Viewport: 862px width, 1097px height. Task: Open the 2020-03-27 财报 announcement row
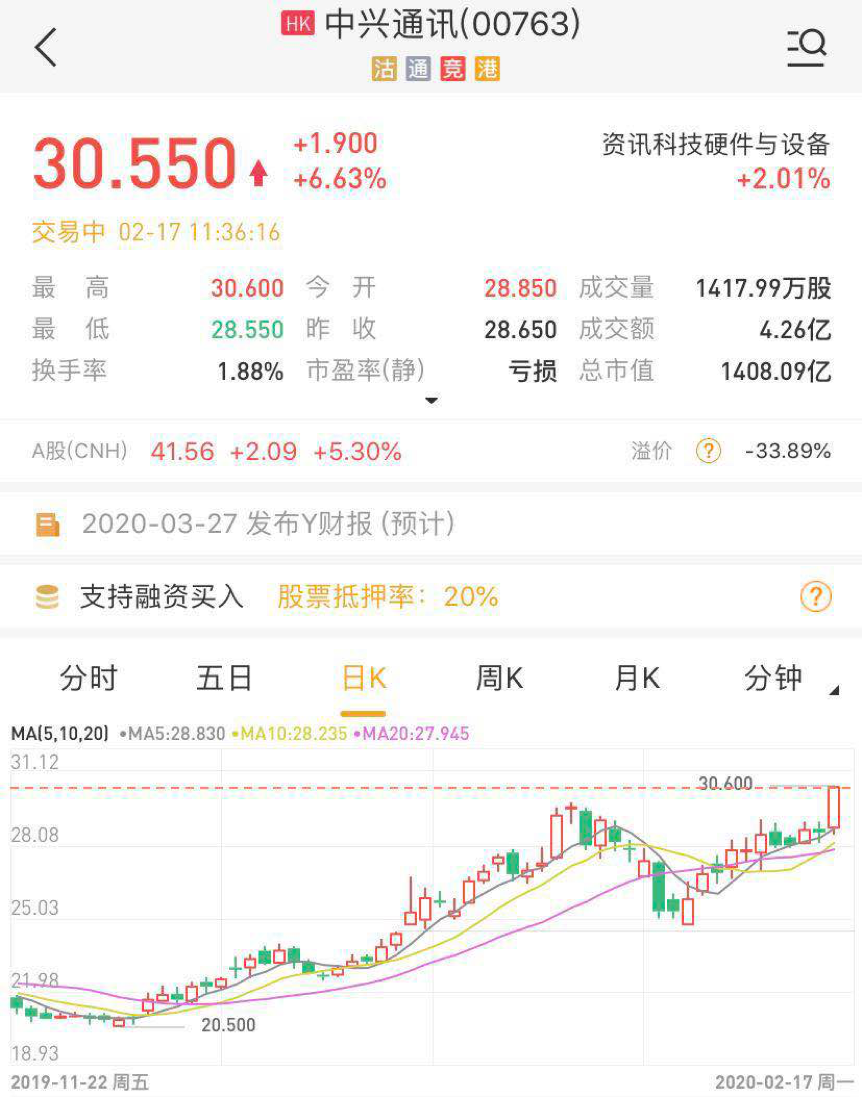coord(268,524)
